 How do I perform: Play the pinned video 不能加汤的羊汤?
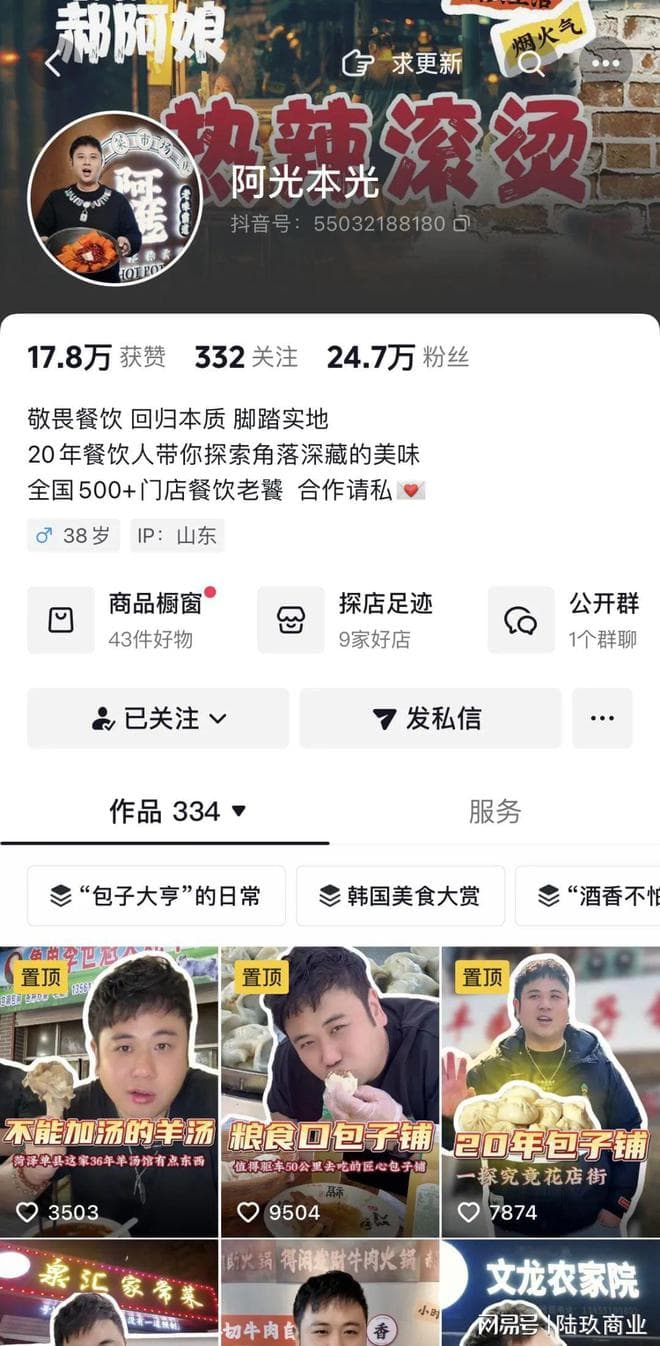109,1090
